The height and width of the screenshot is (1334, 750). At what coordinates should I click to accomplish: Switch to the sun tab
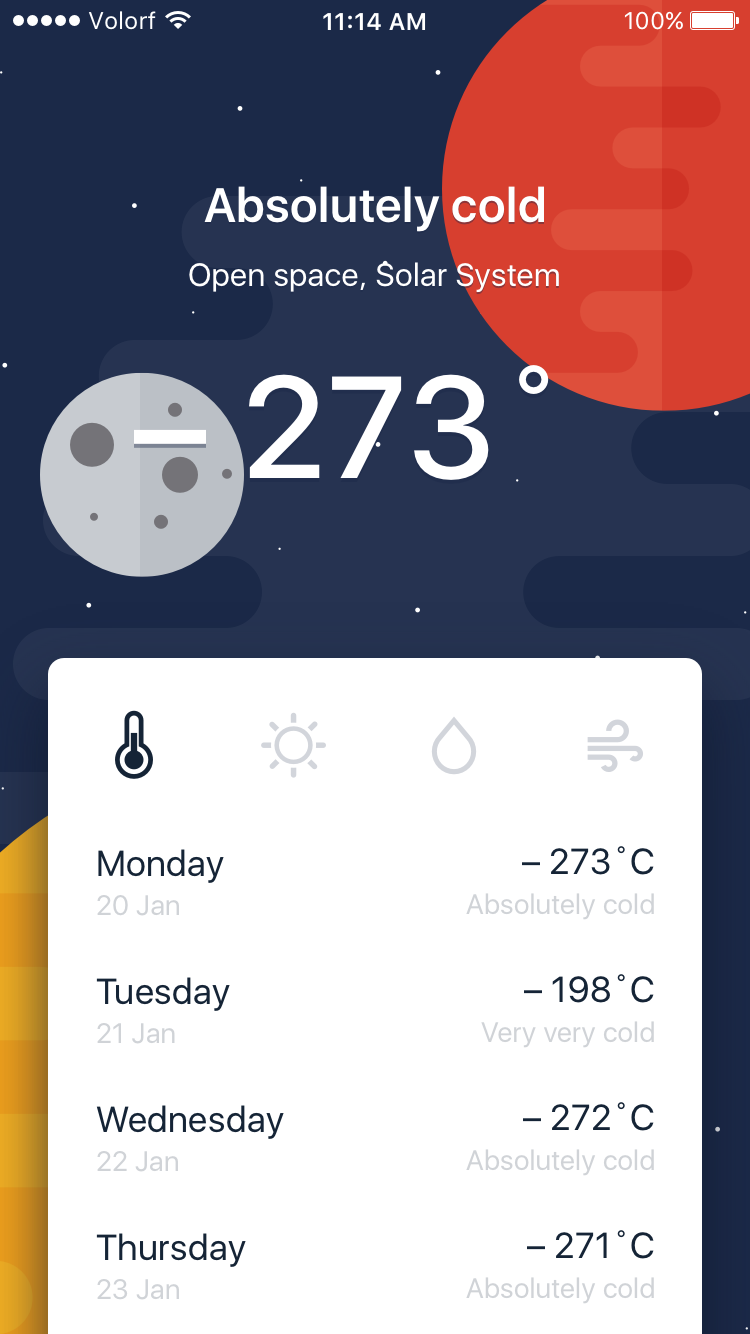point(293,746)
